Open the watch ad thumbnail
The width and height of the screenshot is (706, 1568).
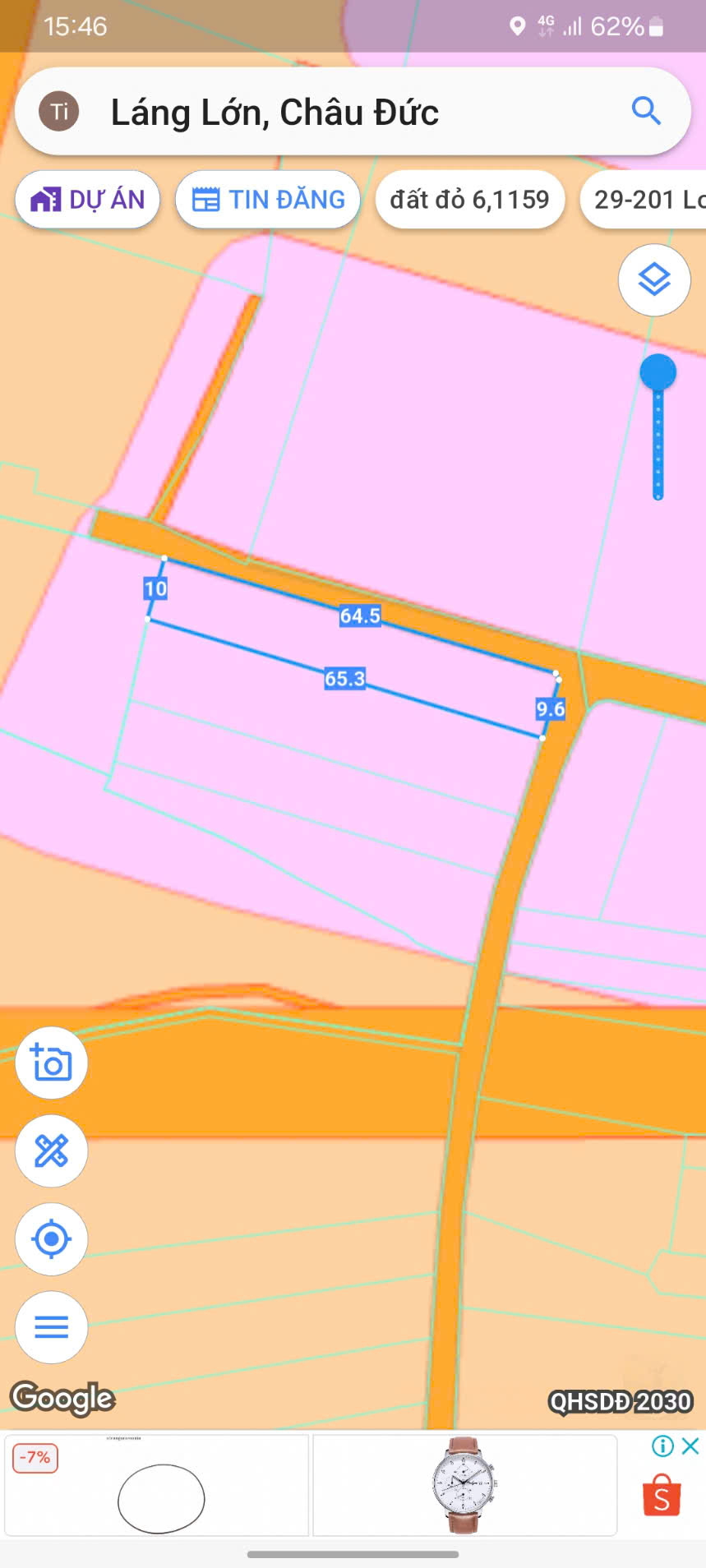tap(464, 1484)
